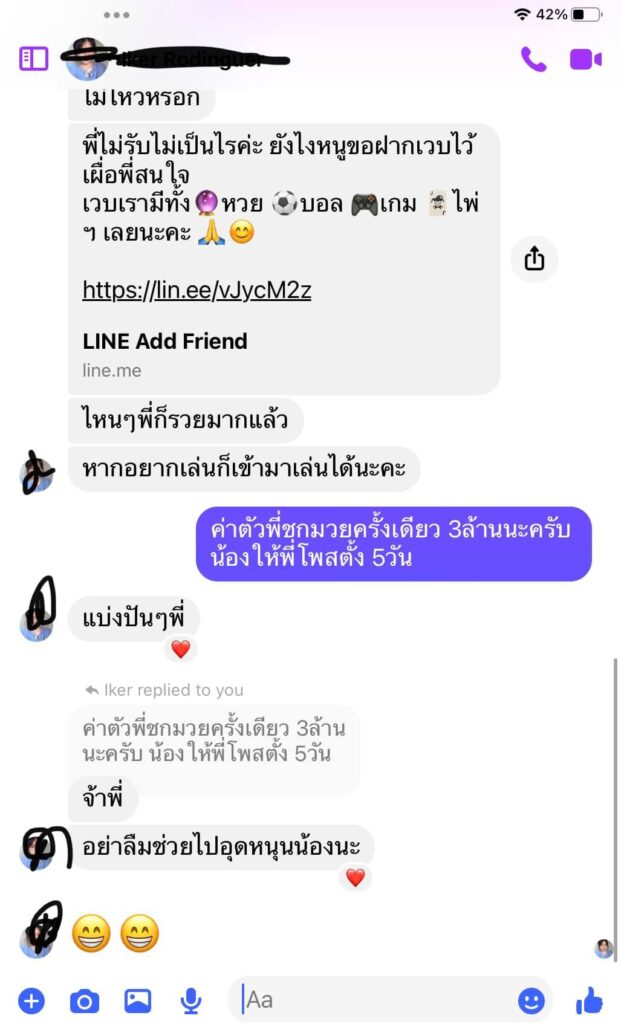Send a thumbs-up like
Screen dimensions: 621x1024
point(589,999)
